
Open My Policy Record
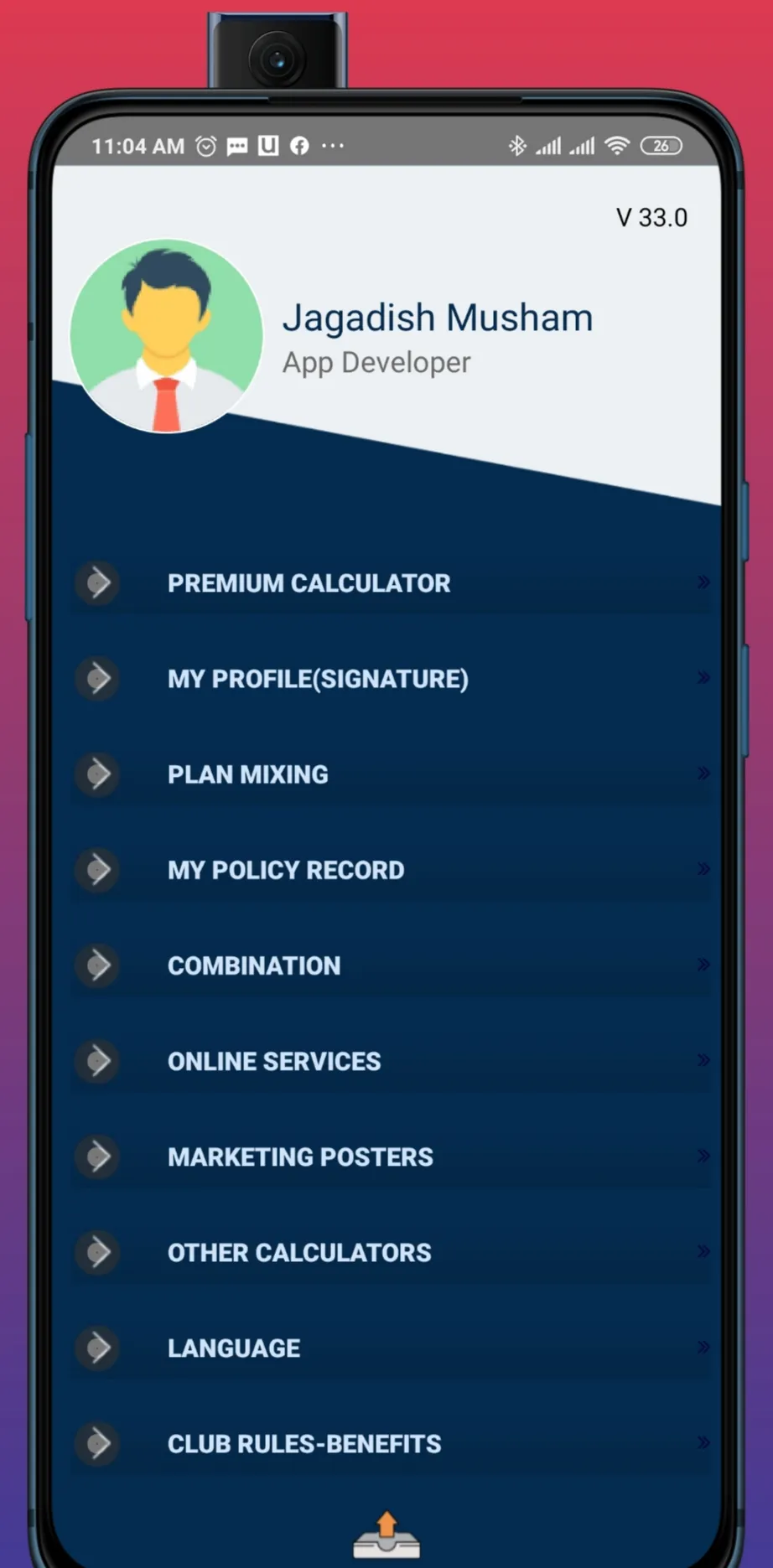[x=286, y=870]
